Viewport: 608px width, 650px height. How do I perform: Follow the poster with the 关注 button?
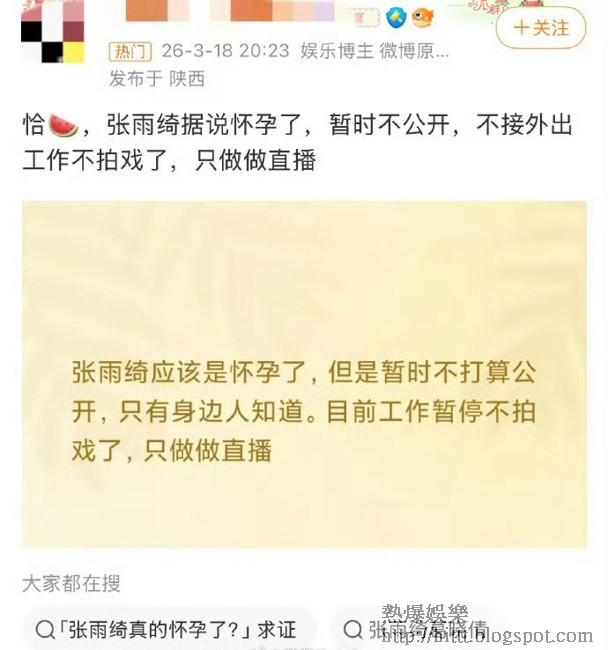point(541,28)
